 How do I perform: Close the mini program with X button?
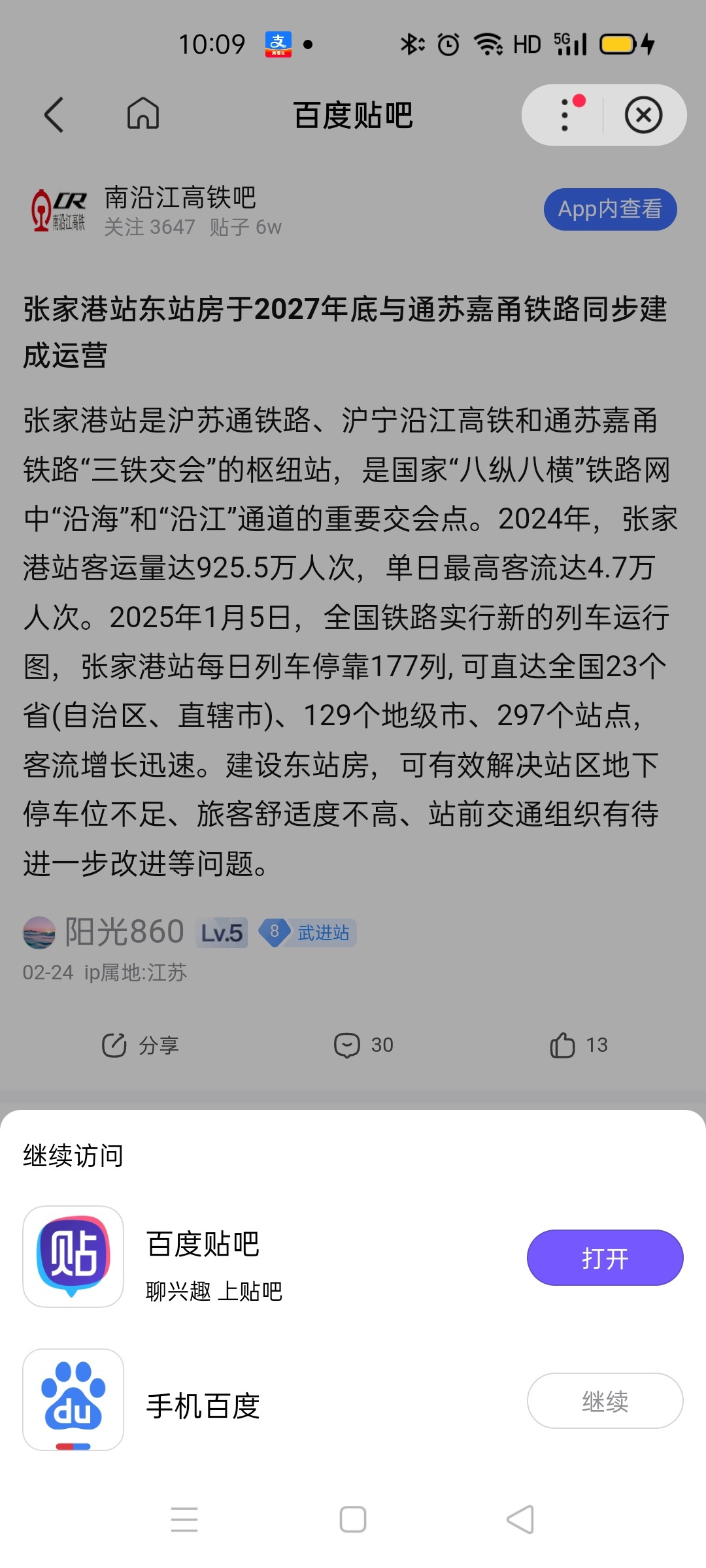[x=643, y=115]
